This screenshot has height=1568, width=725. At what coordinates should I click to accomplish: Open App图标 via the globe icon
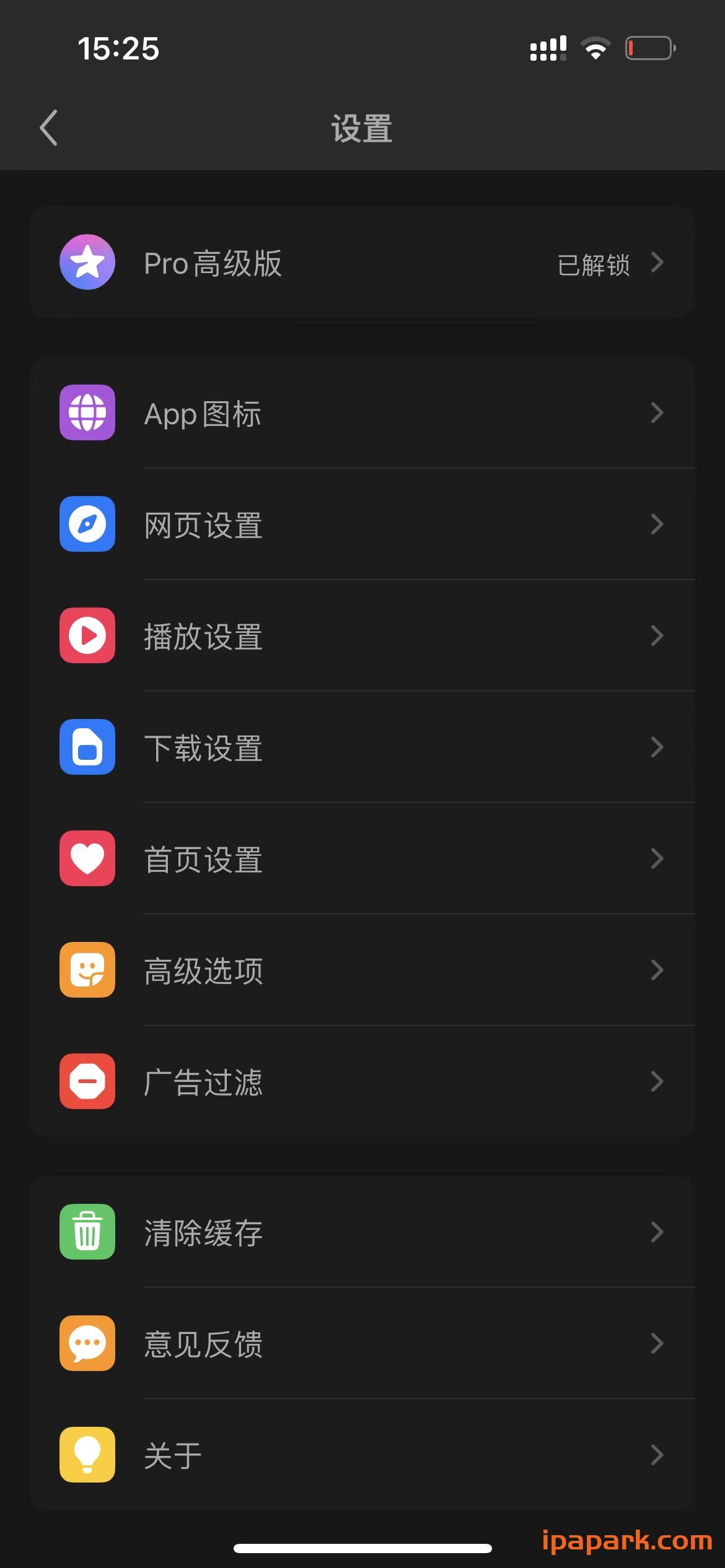click(x=87, y=412)
